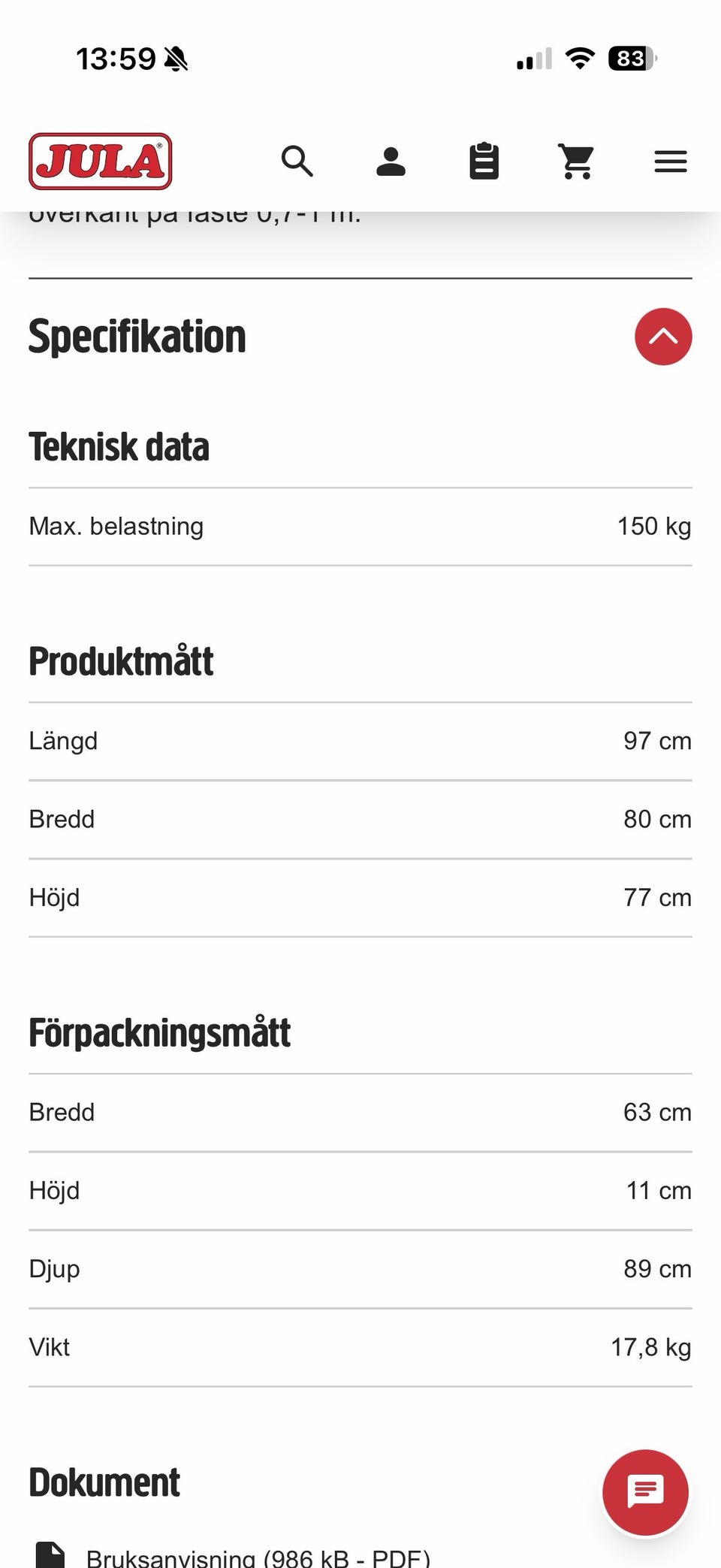The image size is (721, 1568).
Task: Open the account profile icon
Action: tap(391, 162)
